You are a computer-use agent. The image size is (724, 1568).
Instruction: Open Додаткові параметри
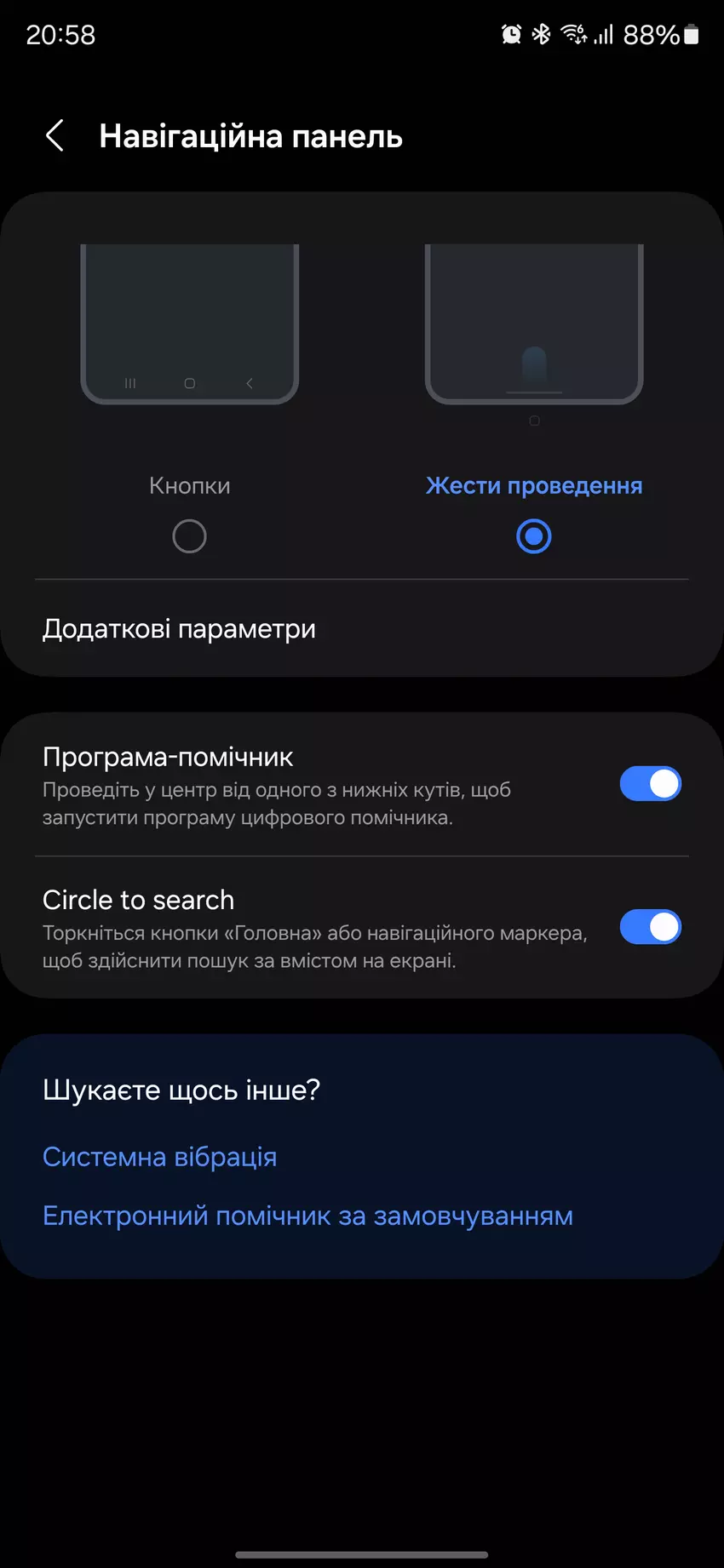(179, 629)
